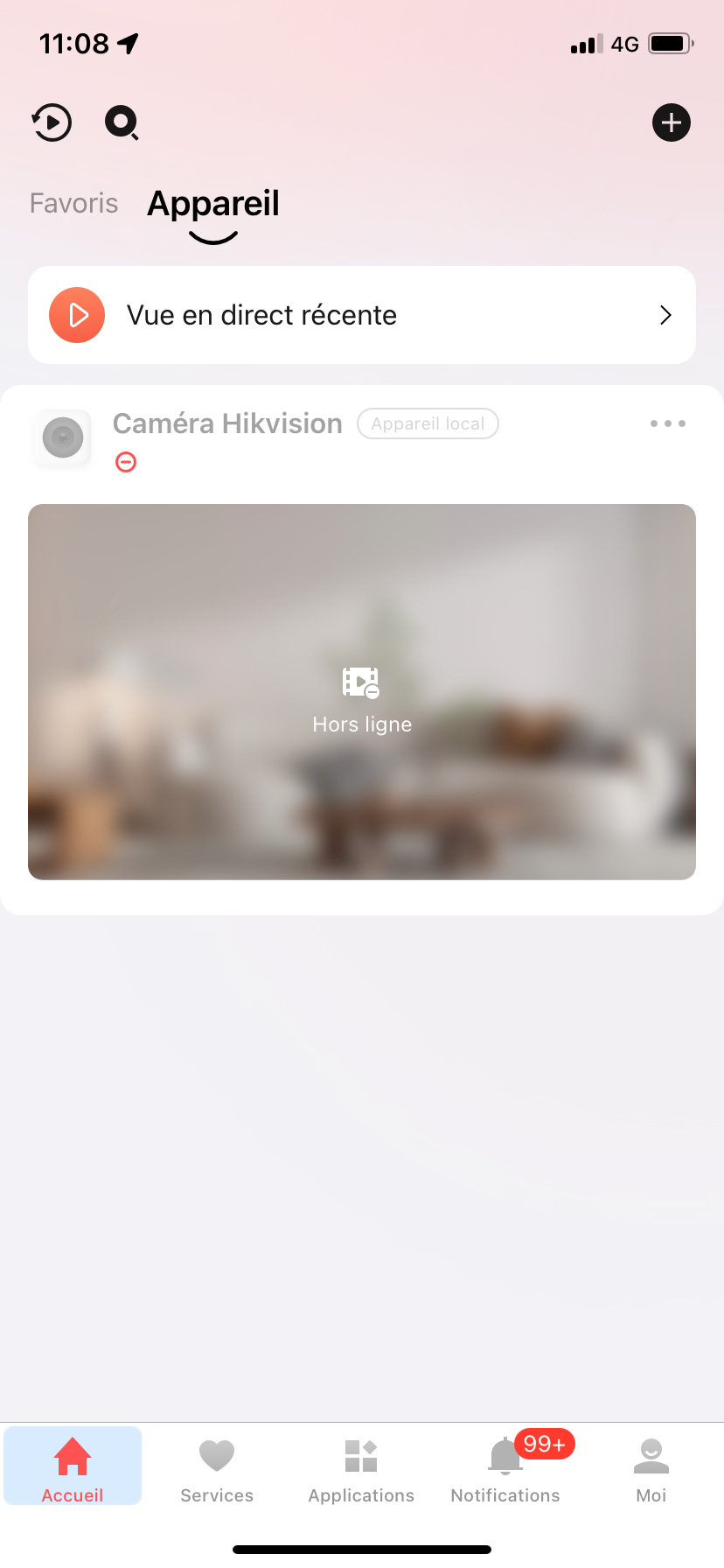Open the Applications tab
Screen dimensions: 724x1568
point(361,1468)
